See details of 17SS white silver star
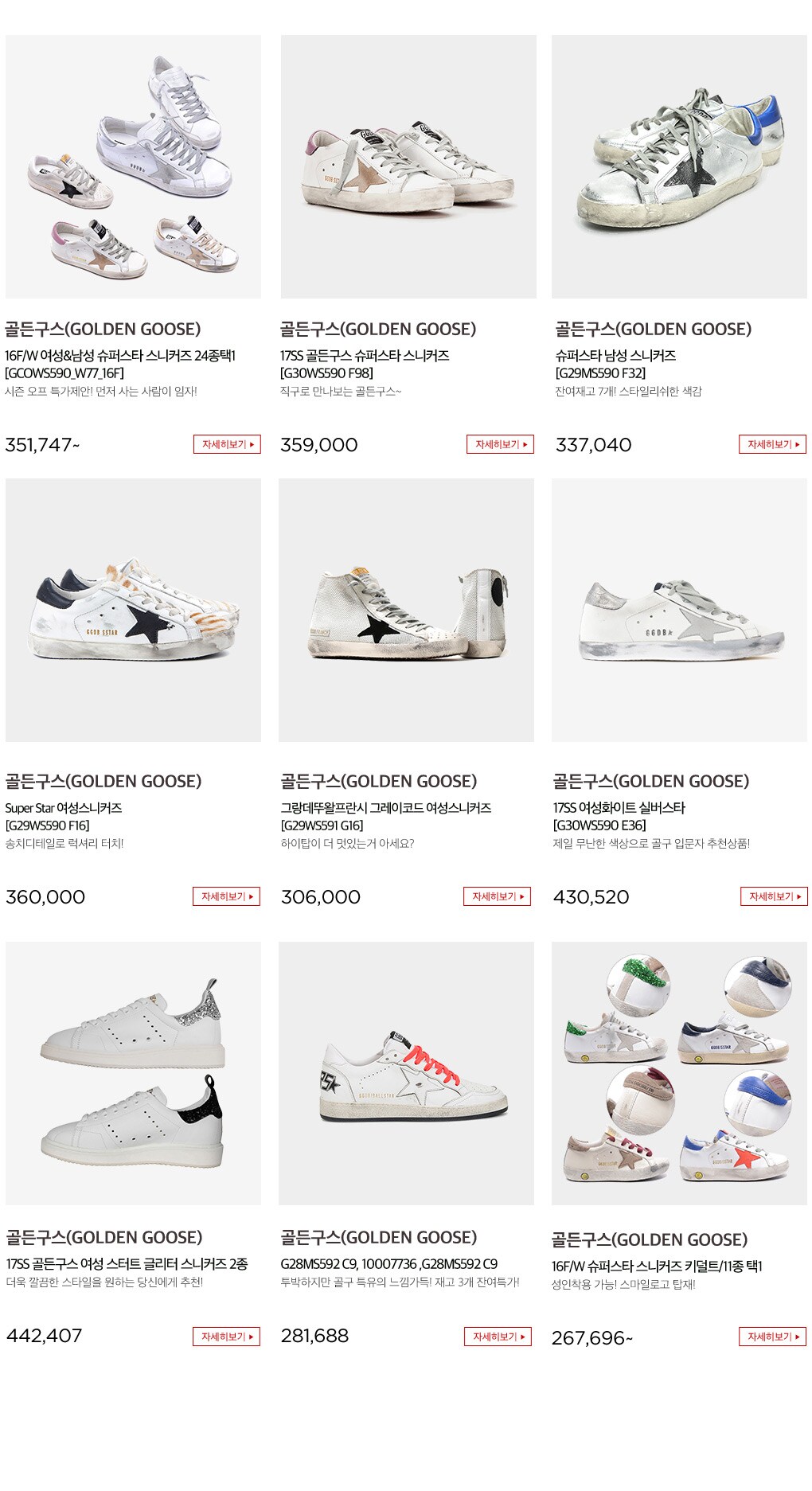The width and height of the screenshot is (812, 1491). click(x=773, y=896)
